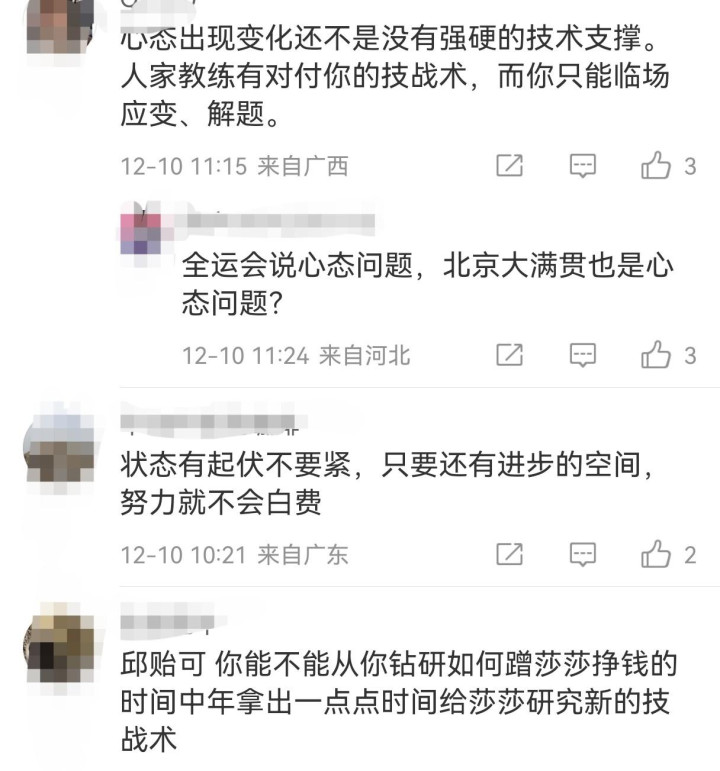The height and width of the screenshot is (771, 720).
Task: Share the comment from 广东
Action: 510,554
